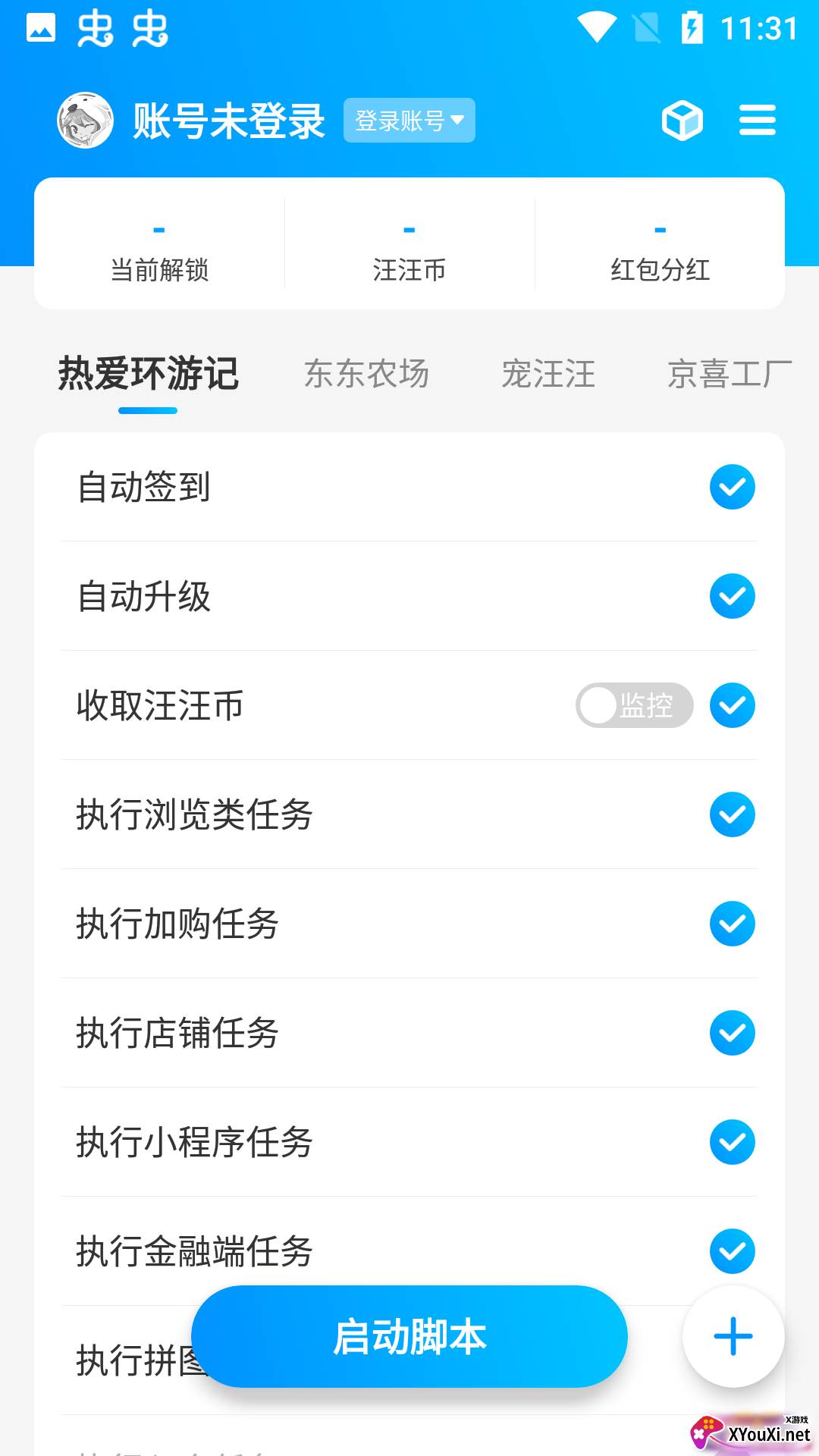Uncheck 执行金融端任务
The width and height of the screenshot is (819, 1456).
coord(733,1251)
